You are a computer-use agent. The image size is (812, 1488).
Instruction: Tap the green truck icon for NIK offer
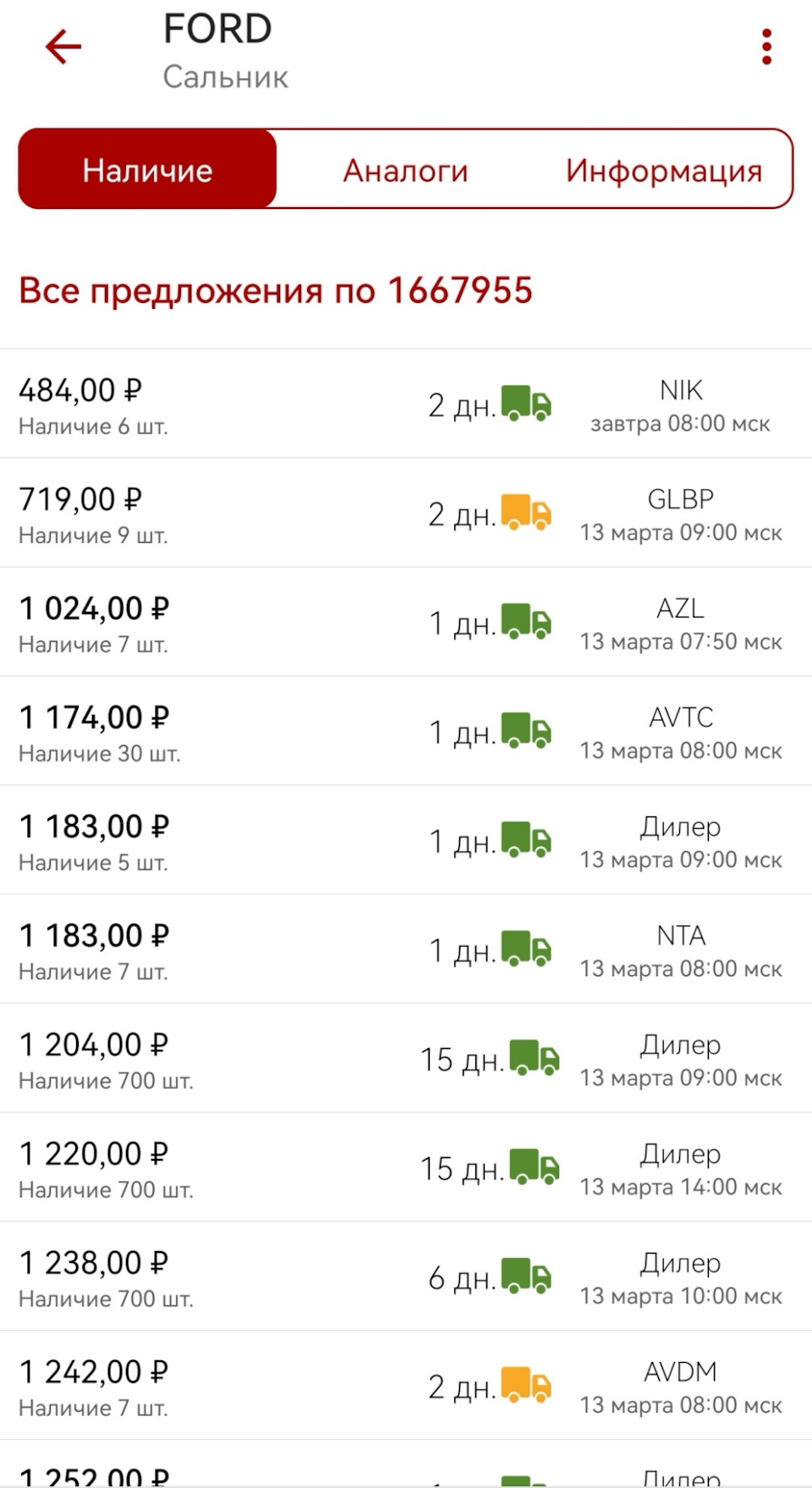click(x=526, y=404)
